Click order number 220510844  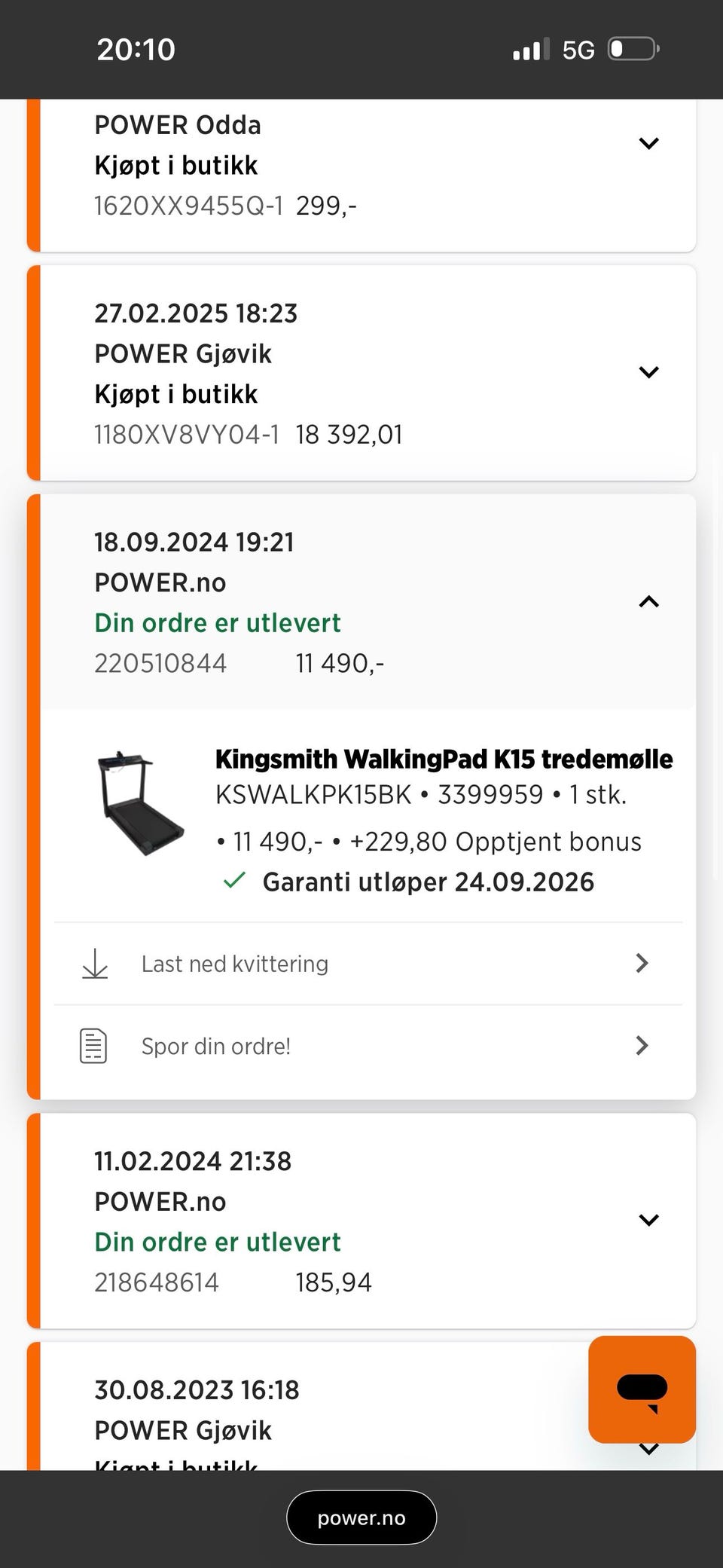pos(160,662)
